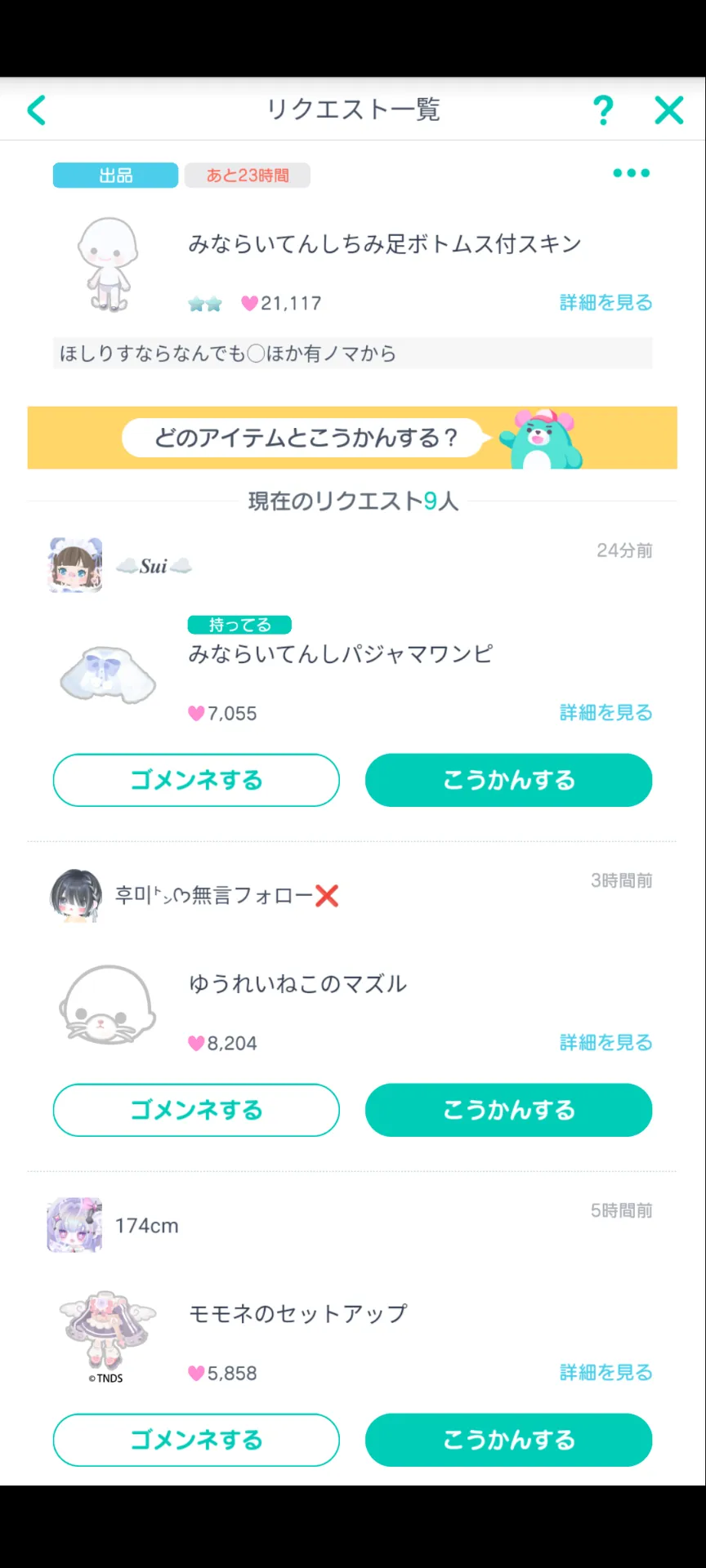Viewport: 706px width, 1568px height.
Task: View details of みならいてんしパジャマワンピ
Action: (x=605, y=713)
